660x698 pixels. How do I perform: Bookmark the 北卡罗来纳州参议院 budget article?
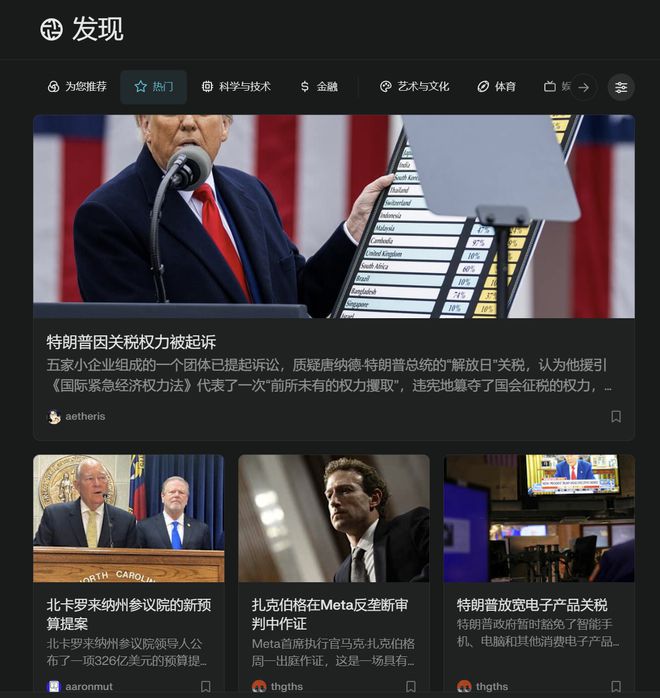(x=205, y=686)
